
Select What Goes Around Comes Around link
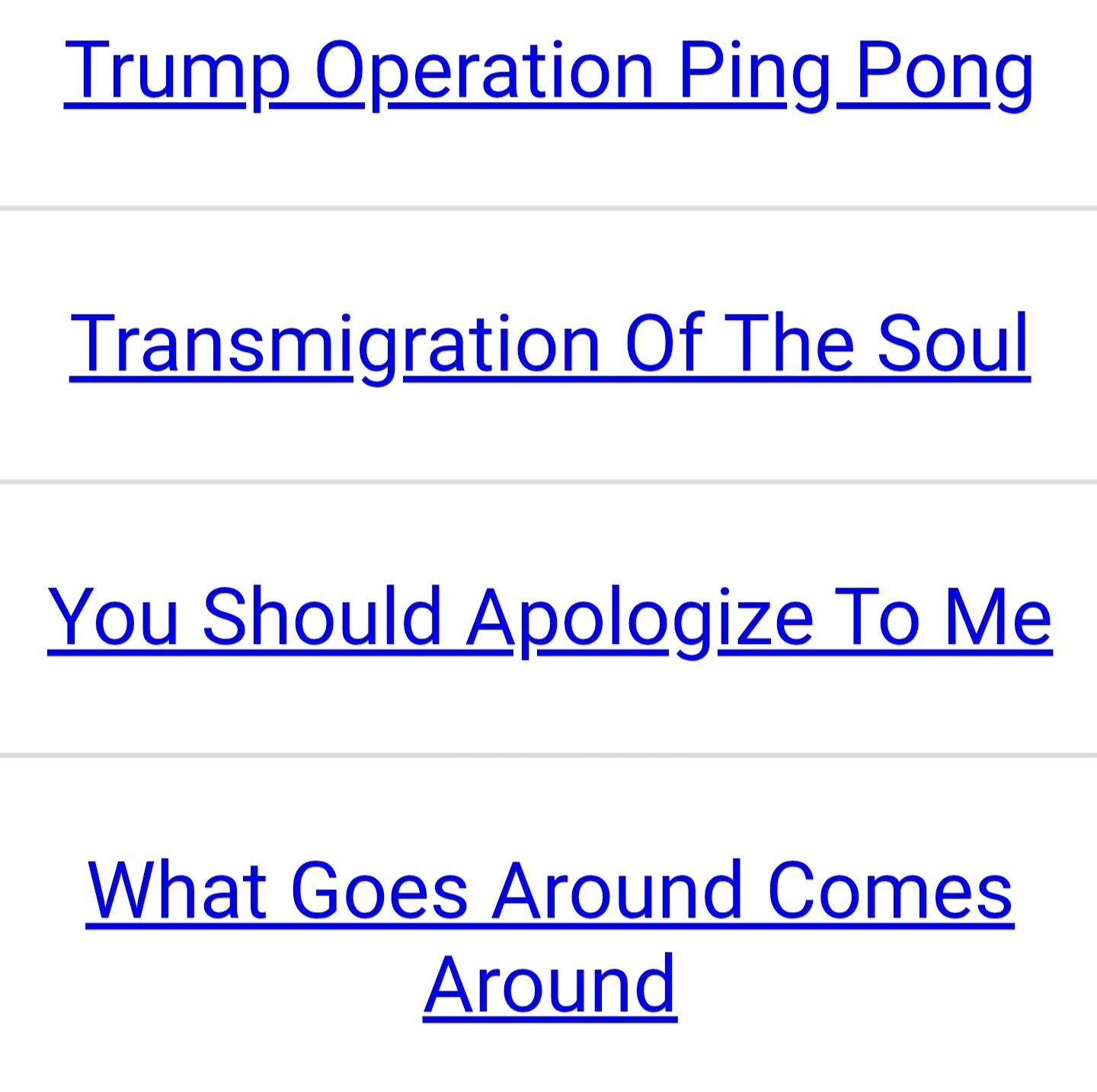(549, 892)
